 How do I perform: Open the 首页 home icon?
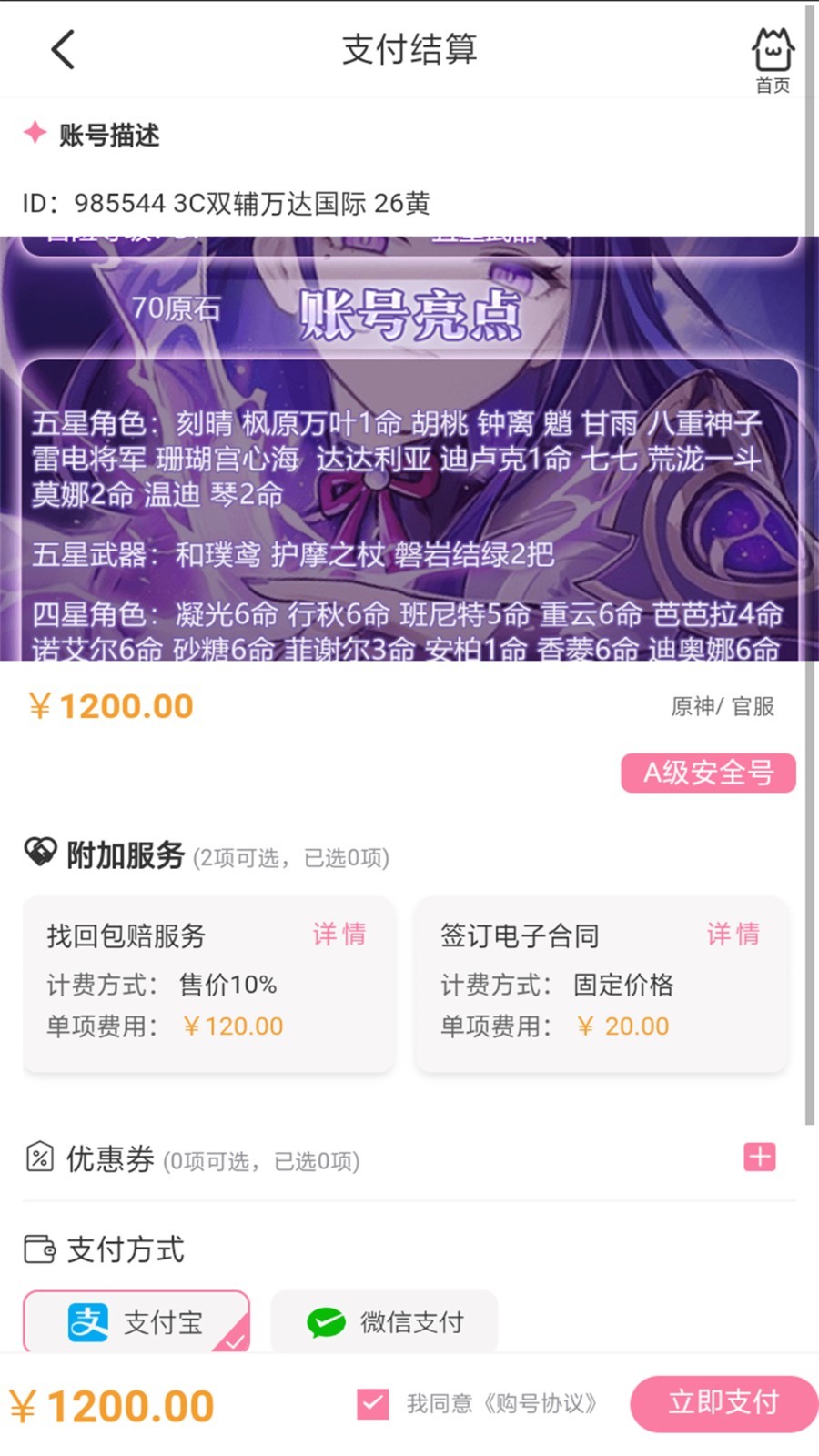pyautogui.click(x=773, y=59)
